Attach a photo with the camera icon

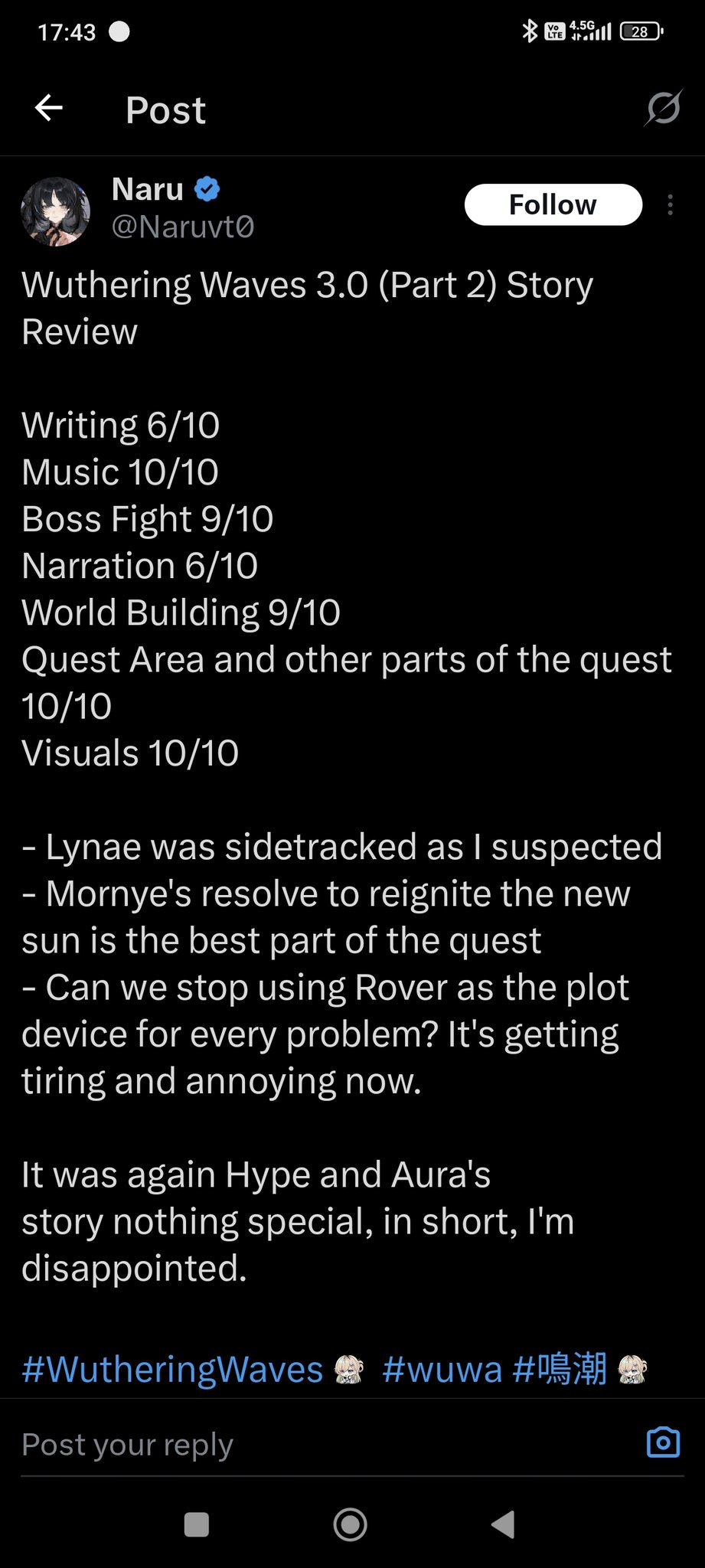tap(663, 1442)
